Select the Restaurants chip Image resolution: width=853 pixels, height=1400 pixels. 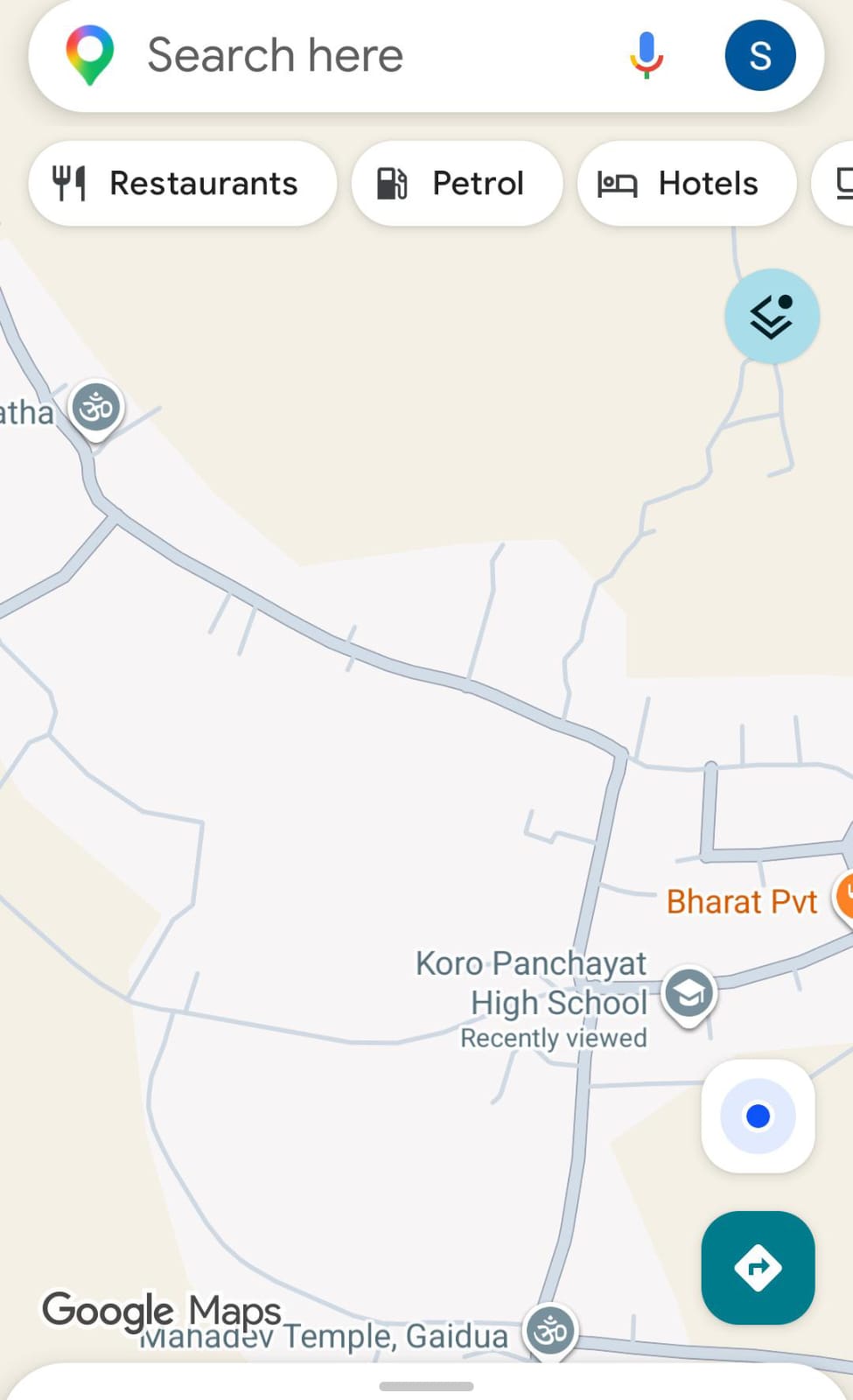182,184
